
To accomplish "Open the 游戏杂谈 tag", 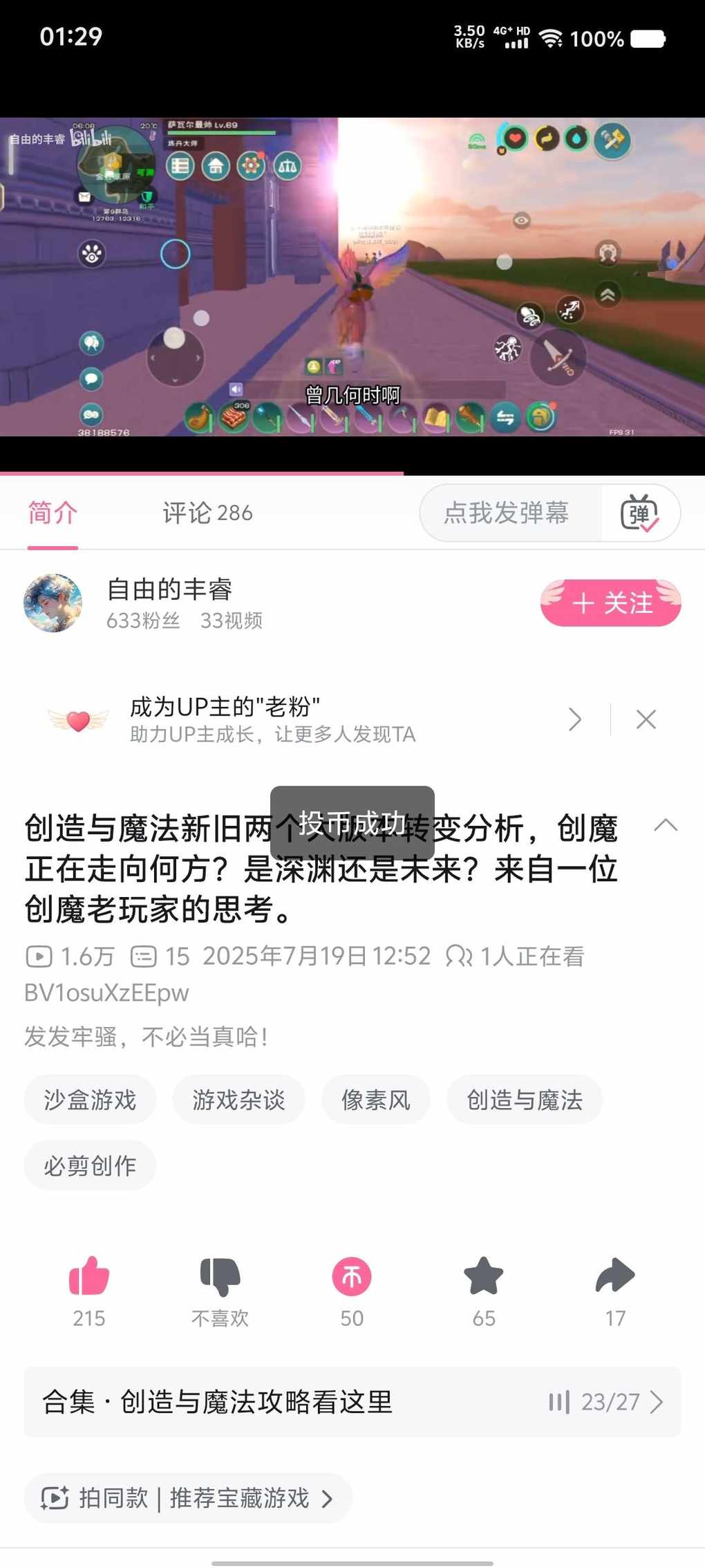I will 238,1100.
